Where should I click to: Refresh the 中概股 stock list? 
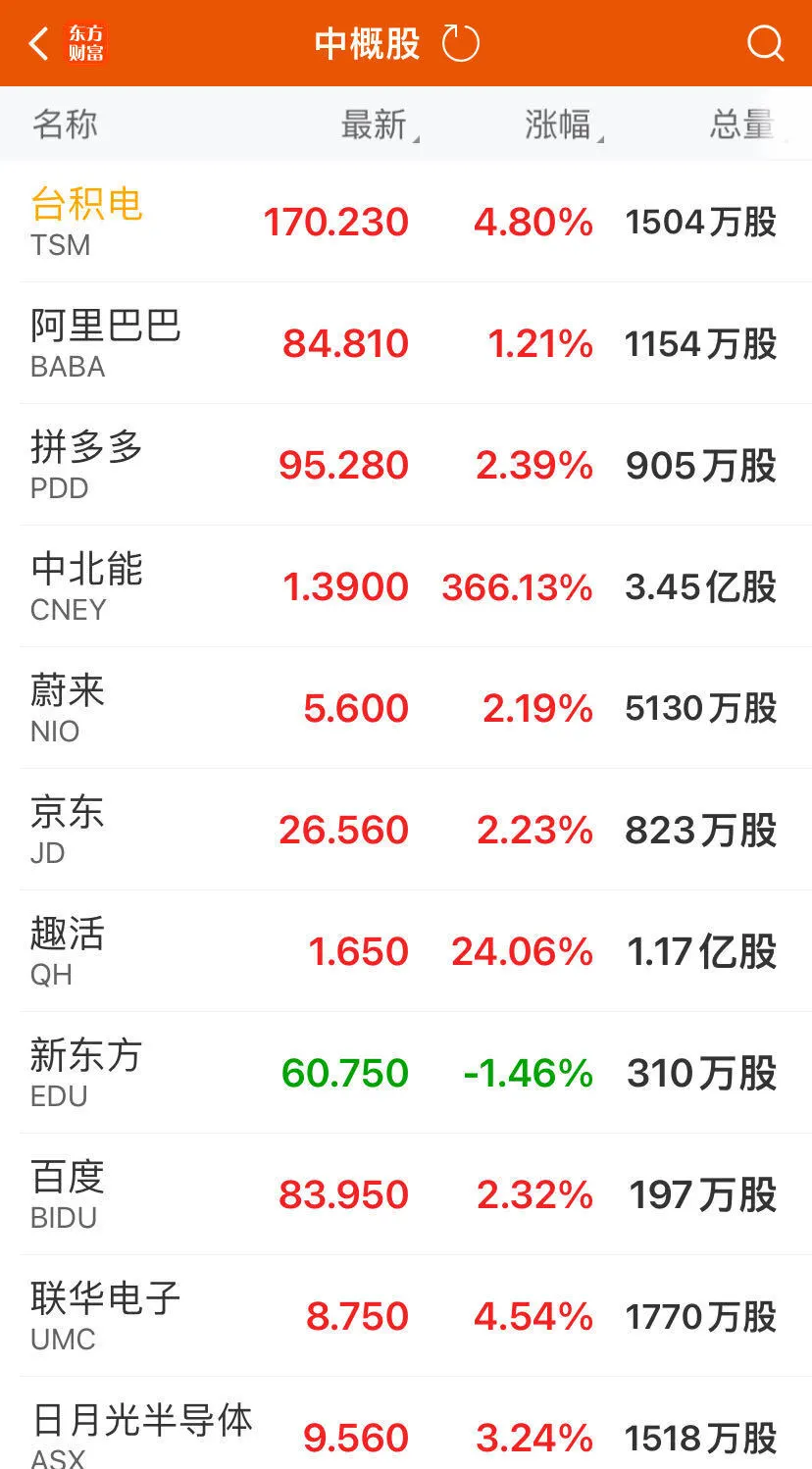tap(460, 44)
